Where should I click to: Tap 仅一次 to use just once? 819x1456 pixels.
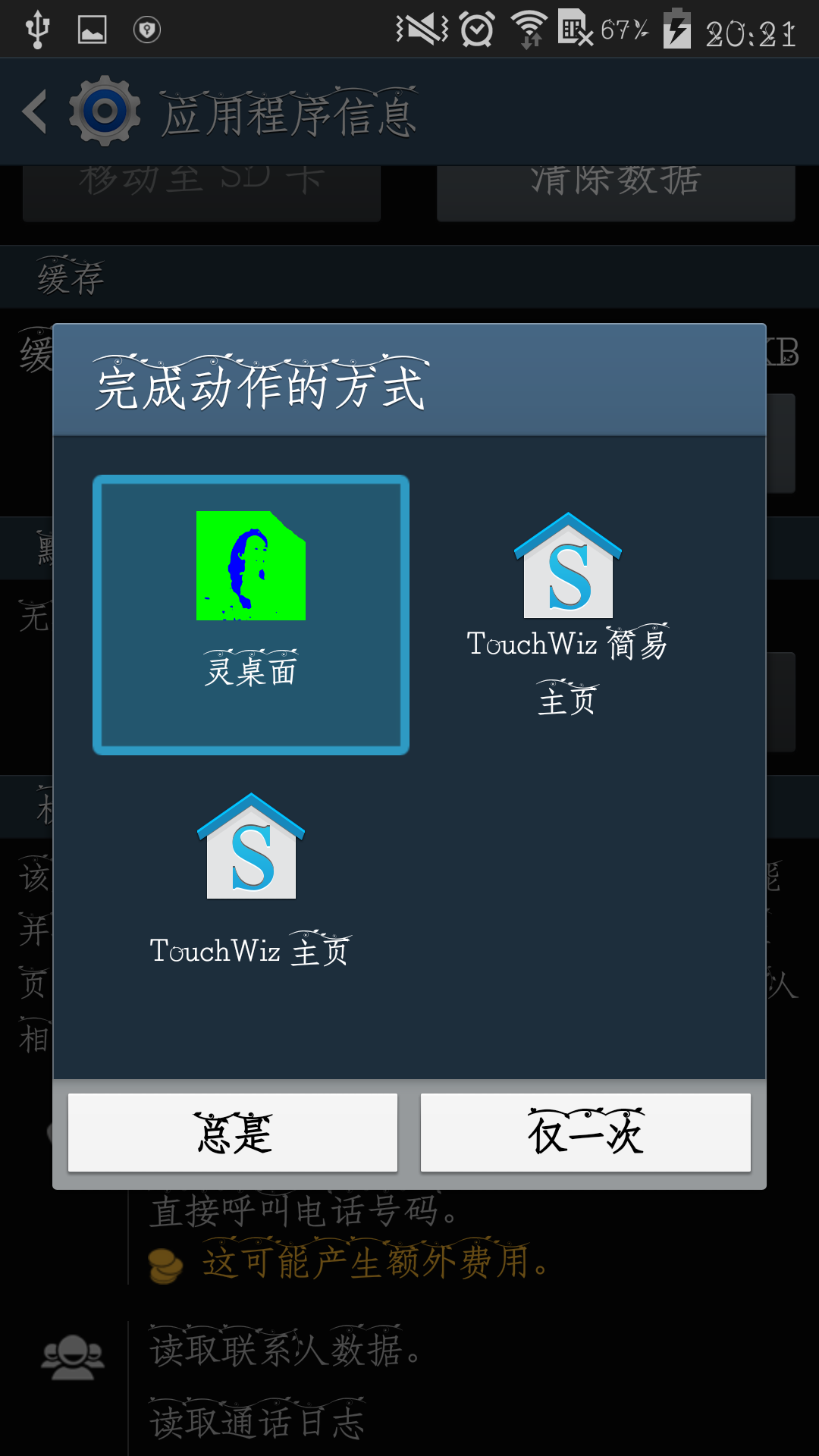click(585, 1133)
